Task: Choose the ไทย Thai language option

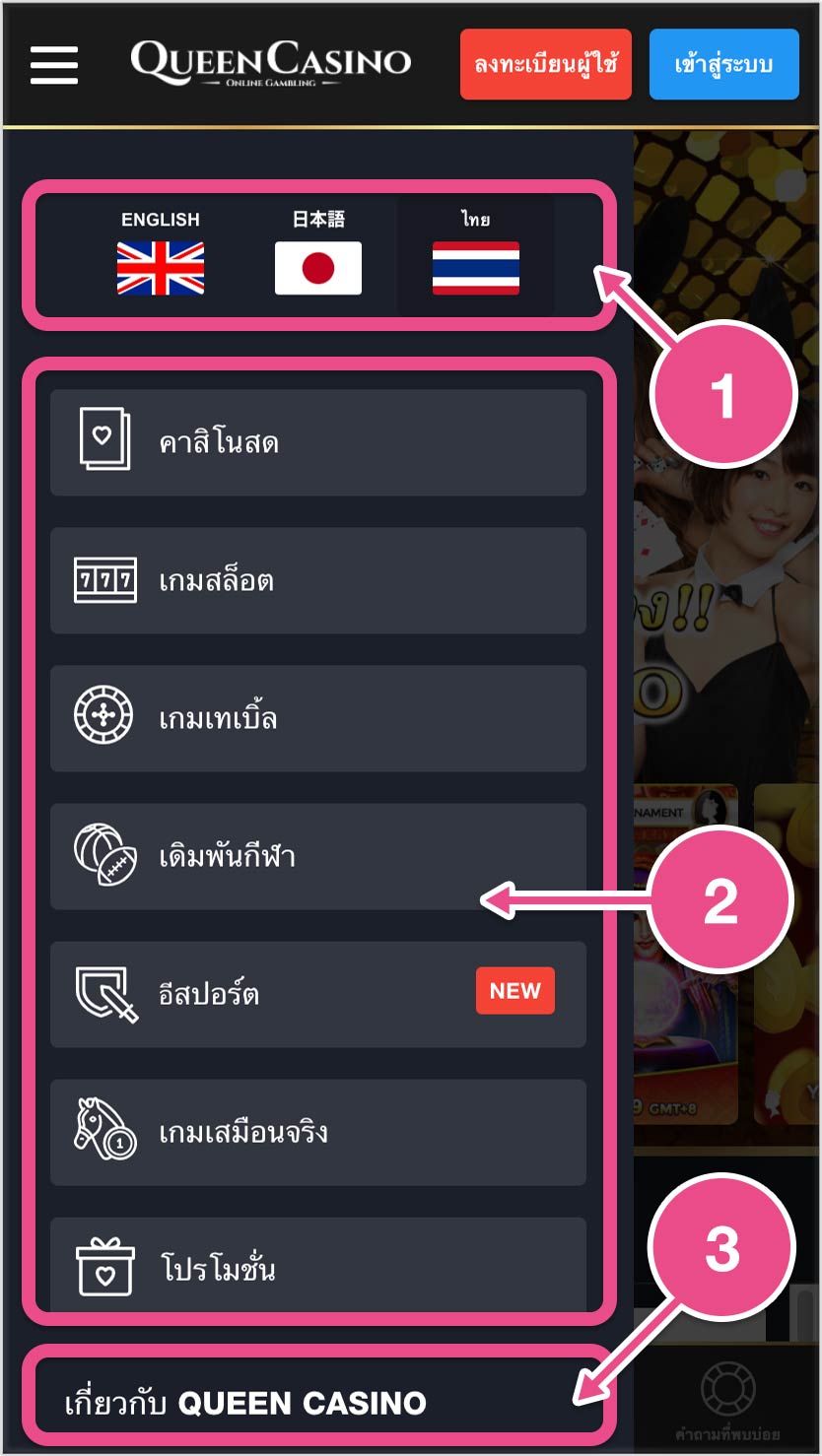Action: pyautogui.click(x=475, y=253)
